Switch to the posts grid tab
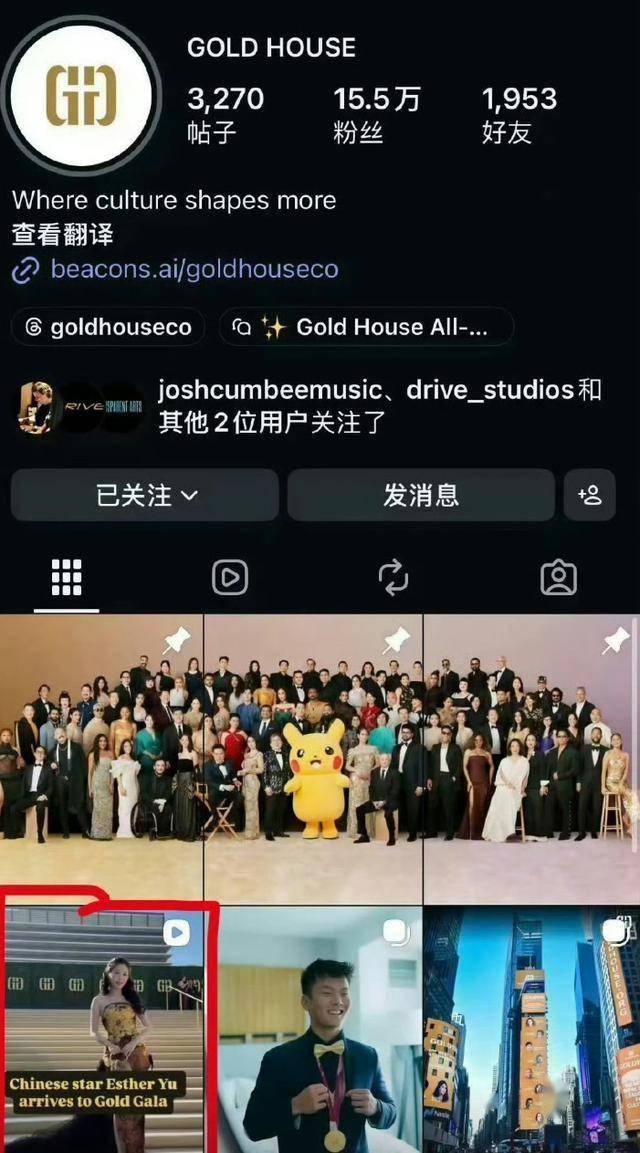 click(x=67, y=578)
